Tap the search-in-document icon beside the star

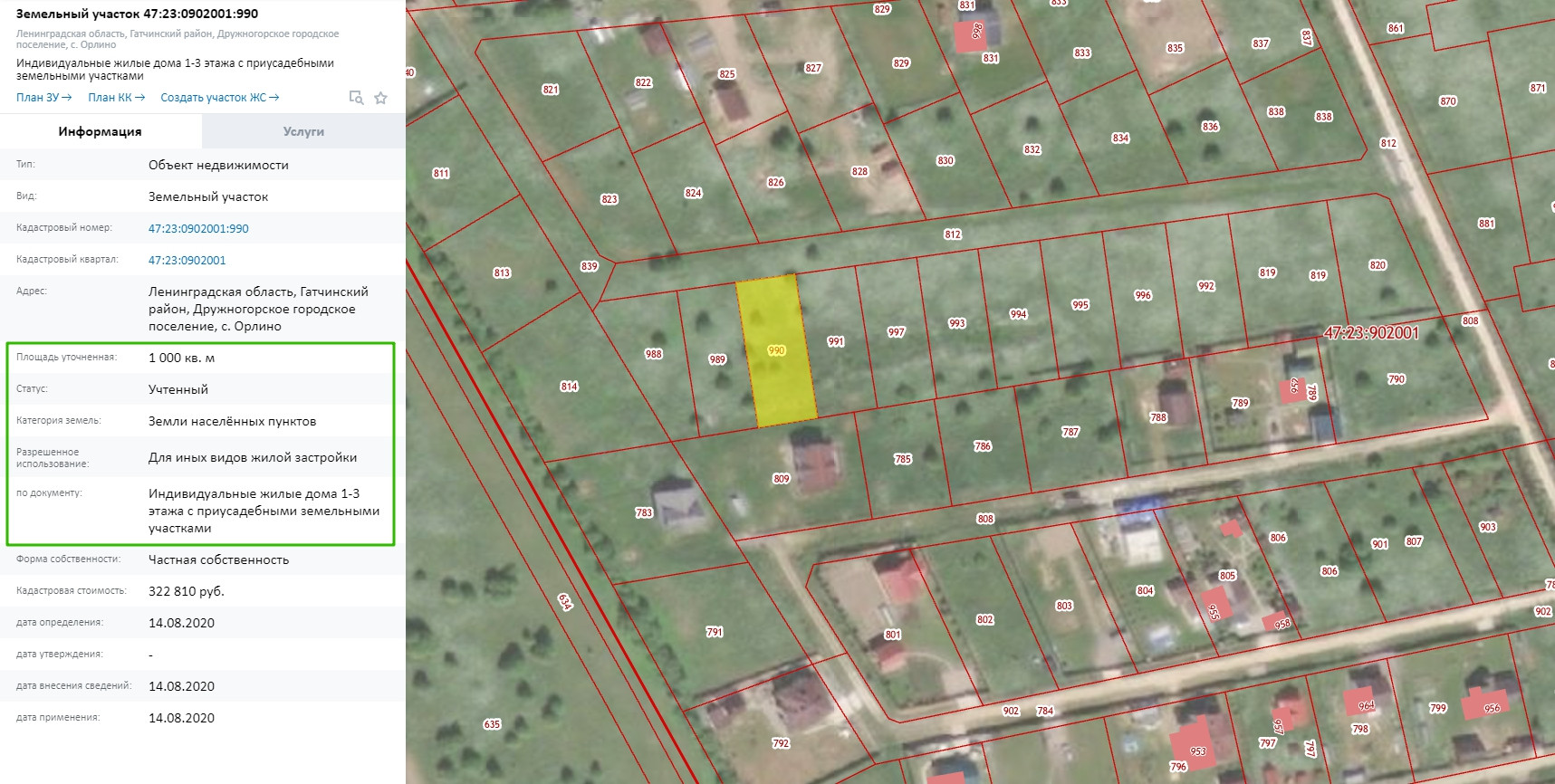(x=356, y=98)
